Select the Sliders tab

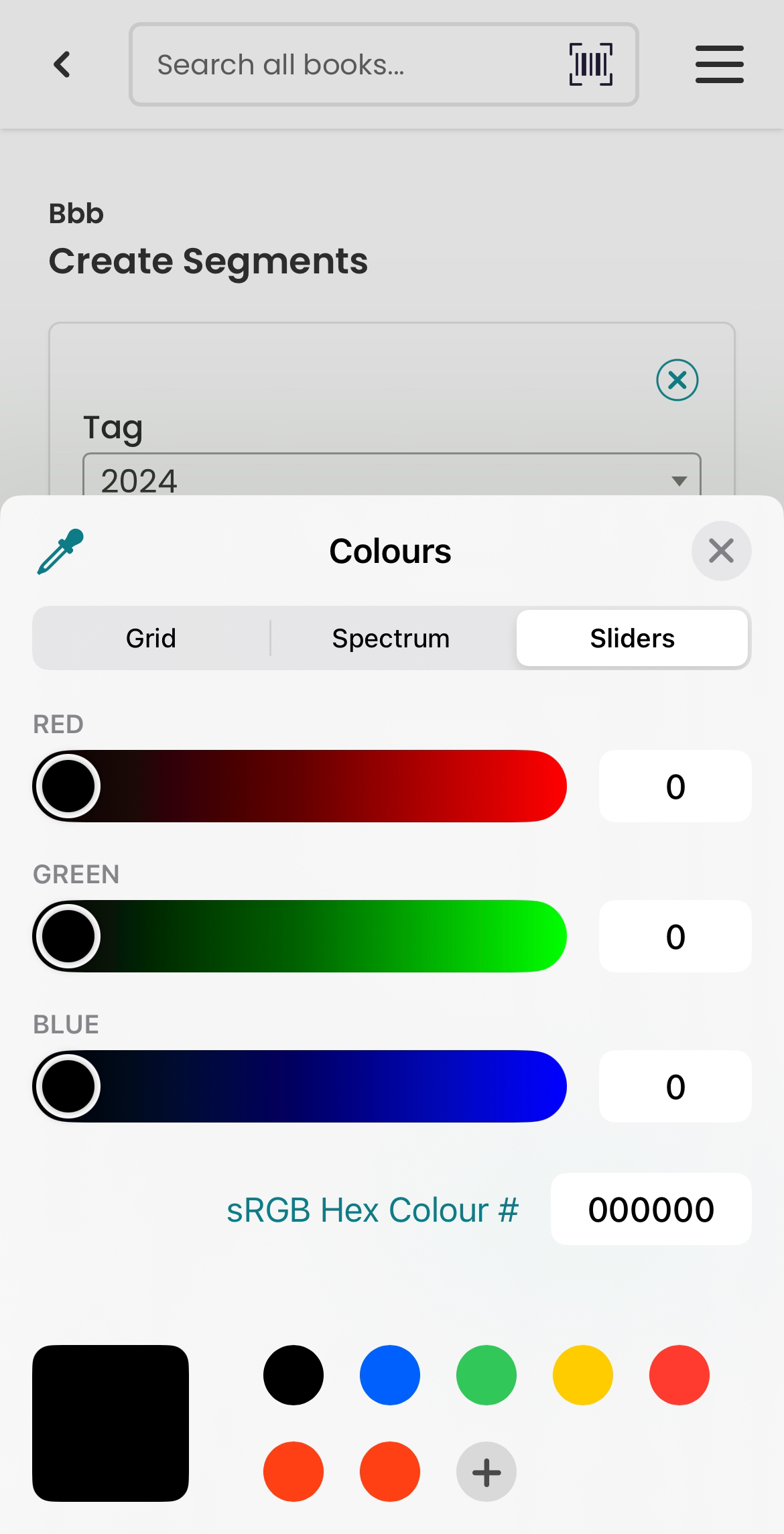click(x=632, y=638)
